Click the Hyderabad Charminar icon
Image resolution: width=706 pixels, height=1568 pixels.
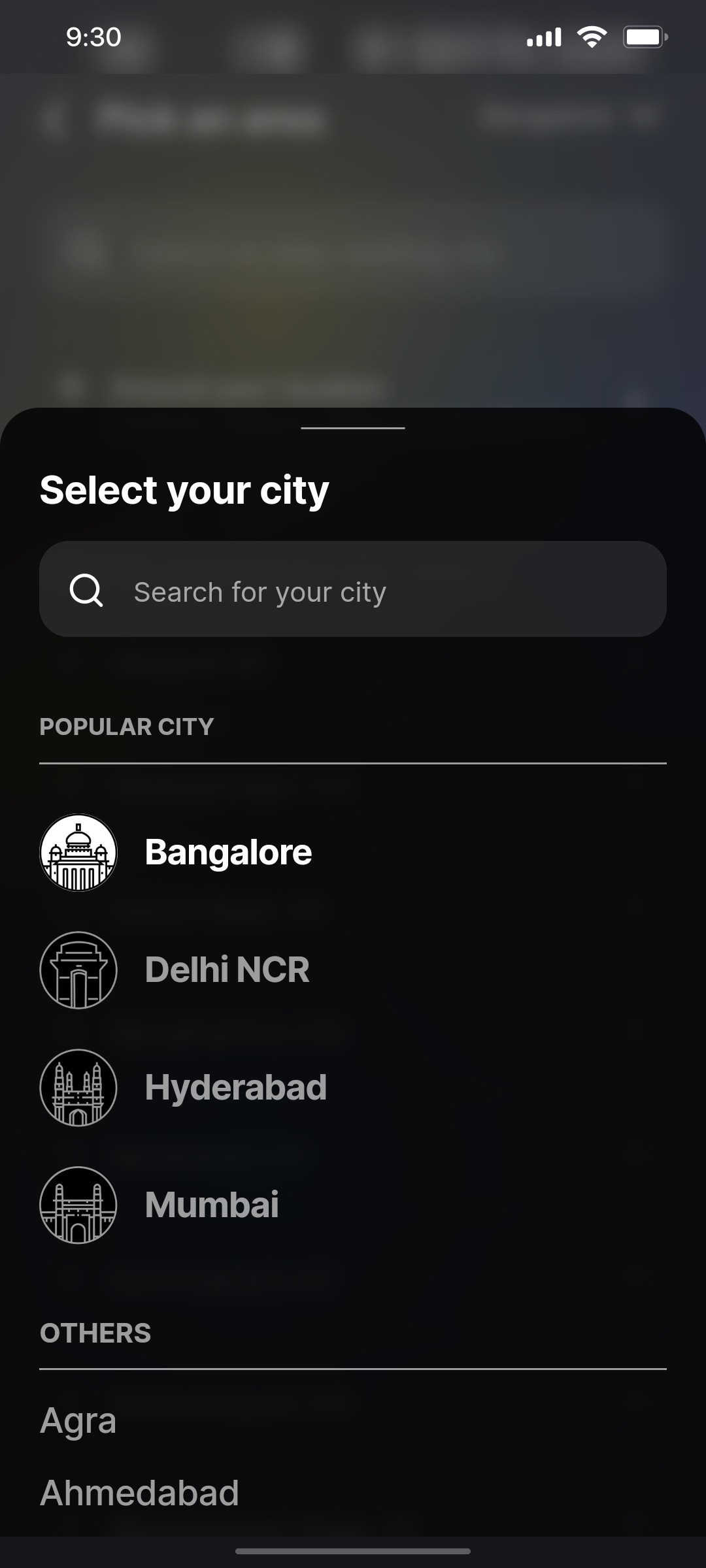point(78,1088)
